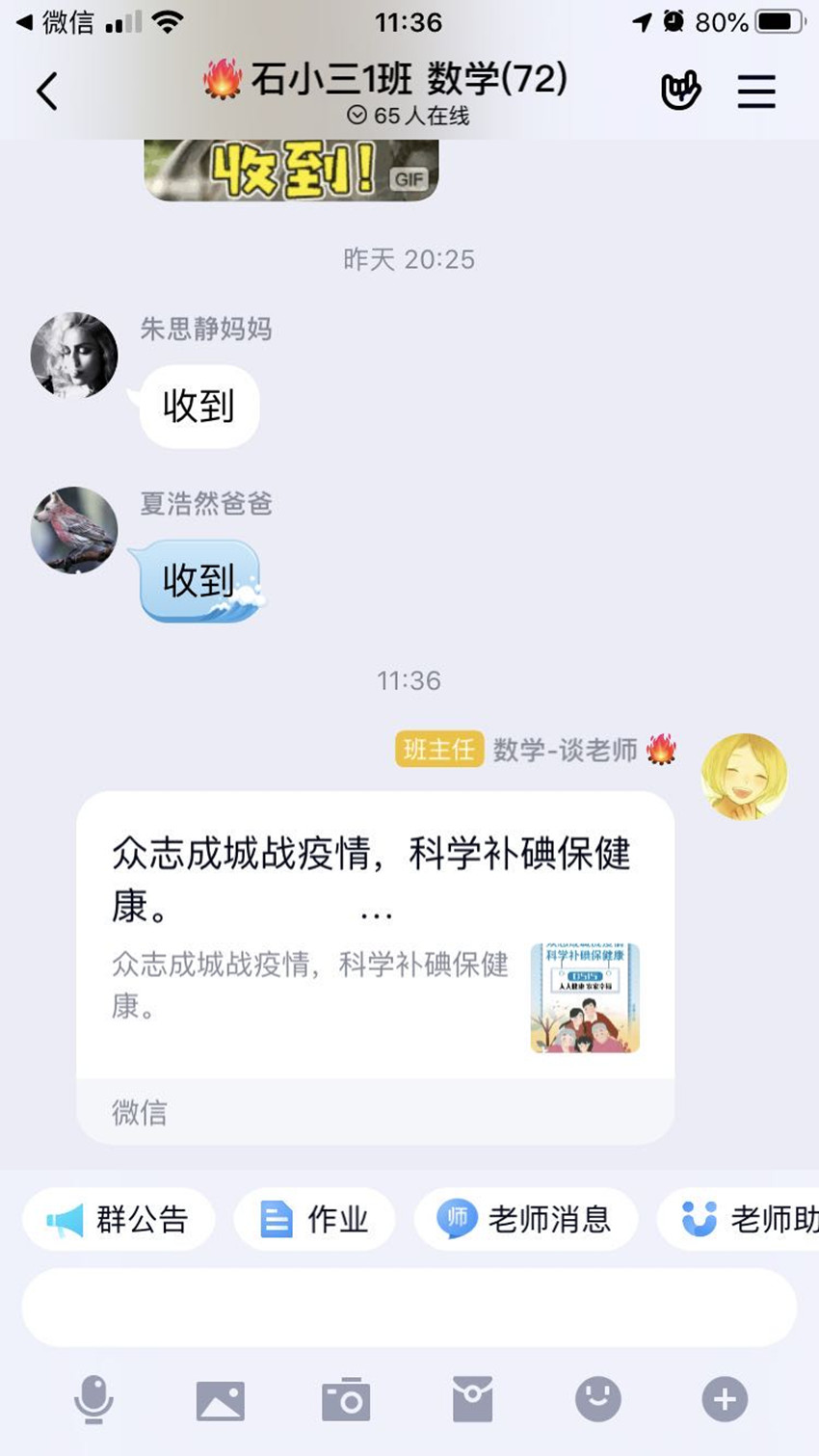This screenshot has width=819, height=1456.
Task: Open 朱思静妈妈's avatar profile
Action: pos(74,356)
